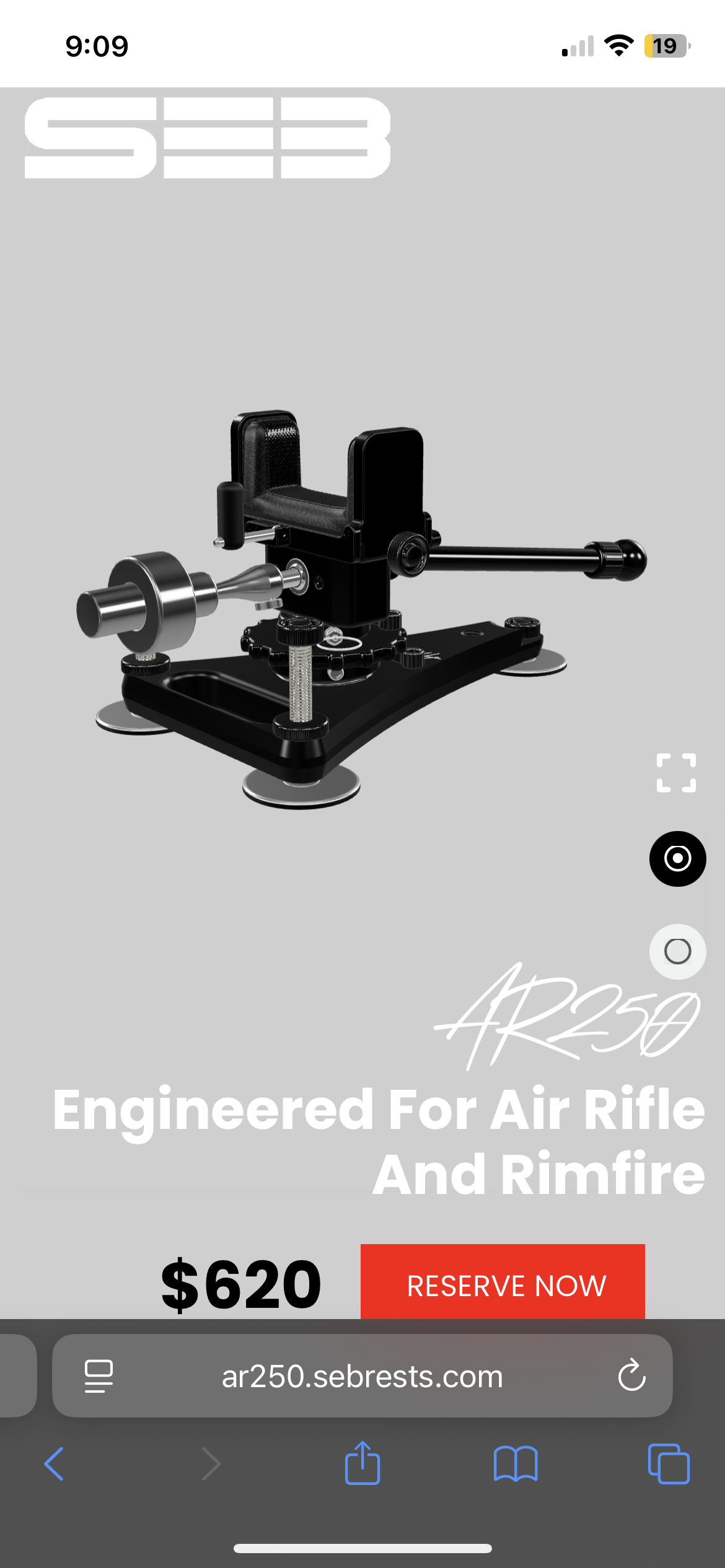Open the page settings menu in address bar
The width and height of the screenshot is (725, 1568).
pos(99,1376)
